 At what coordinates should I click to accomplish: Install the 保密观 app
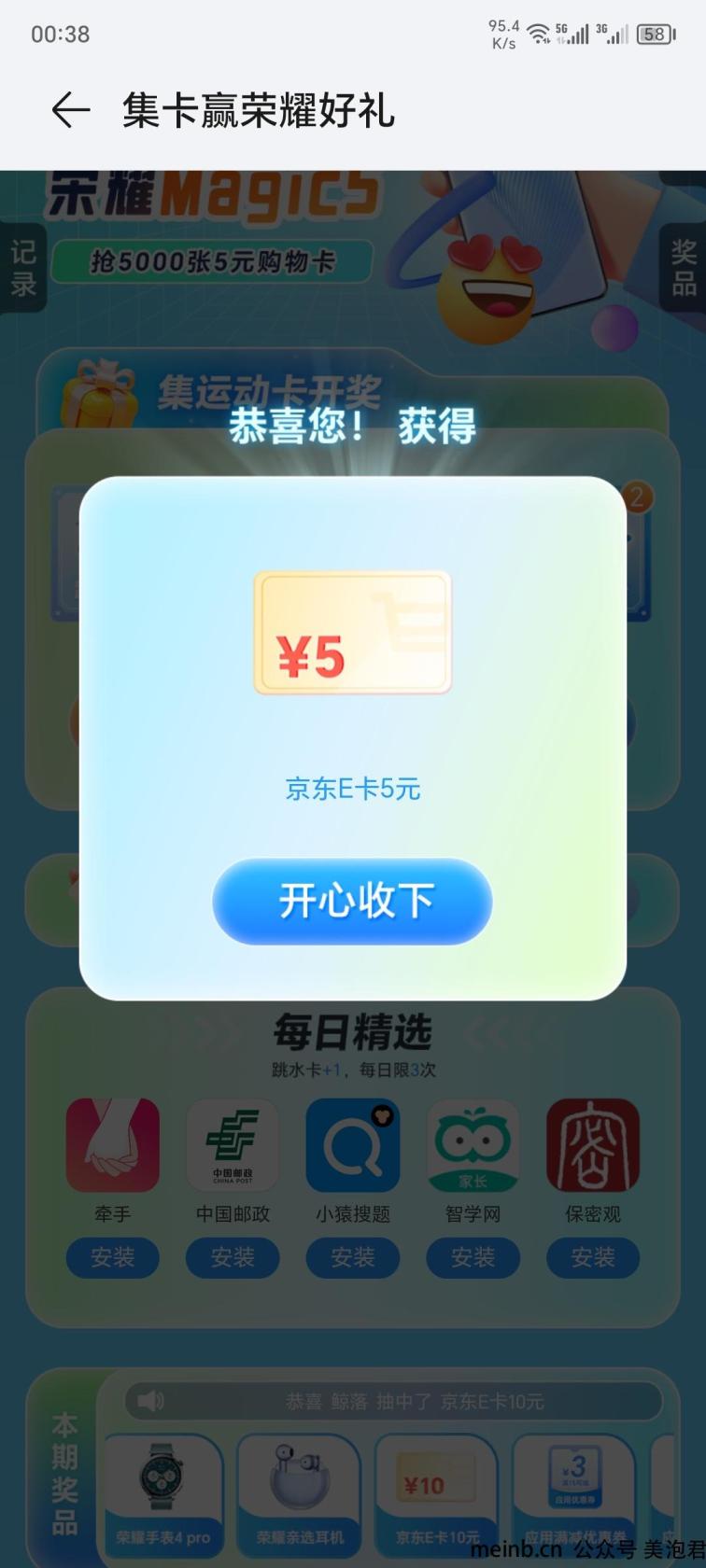[x=593, y=1257]
